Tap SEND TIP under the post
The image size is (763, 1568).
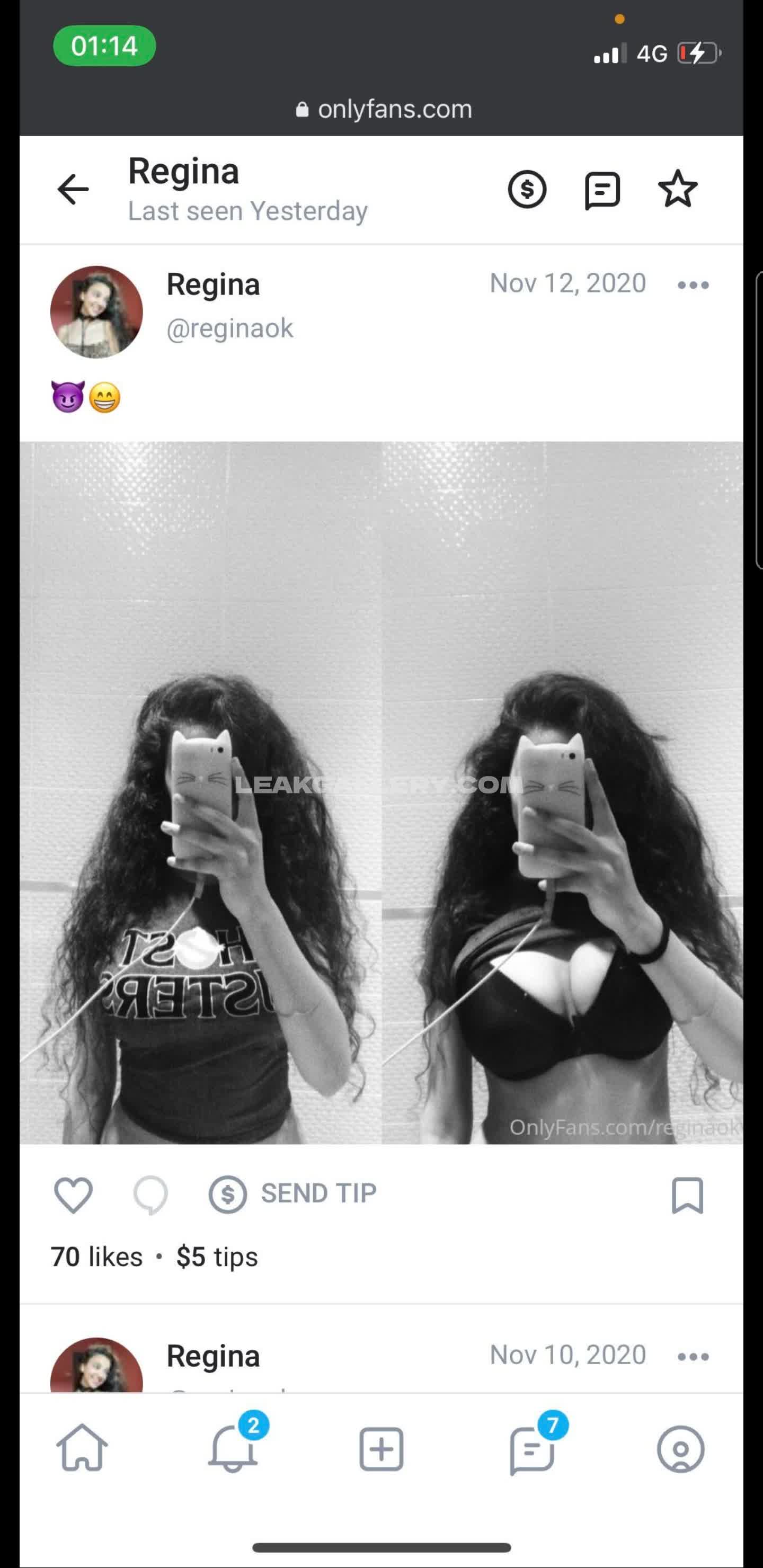[x=293, y=1194]
